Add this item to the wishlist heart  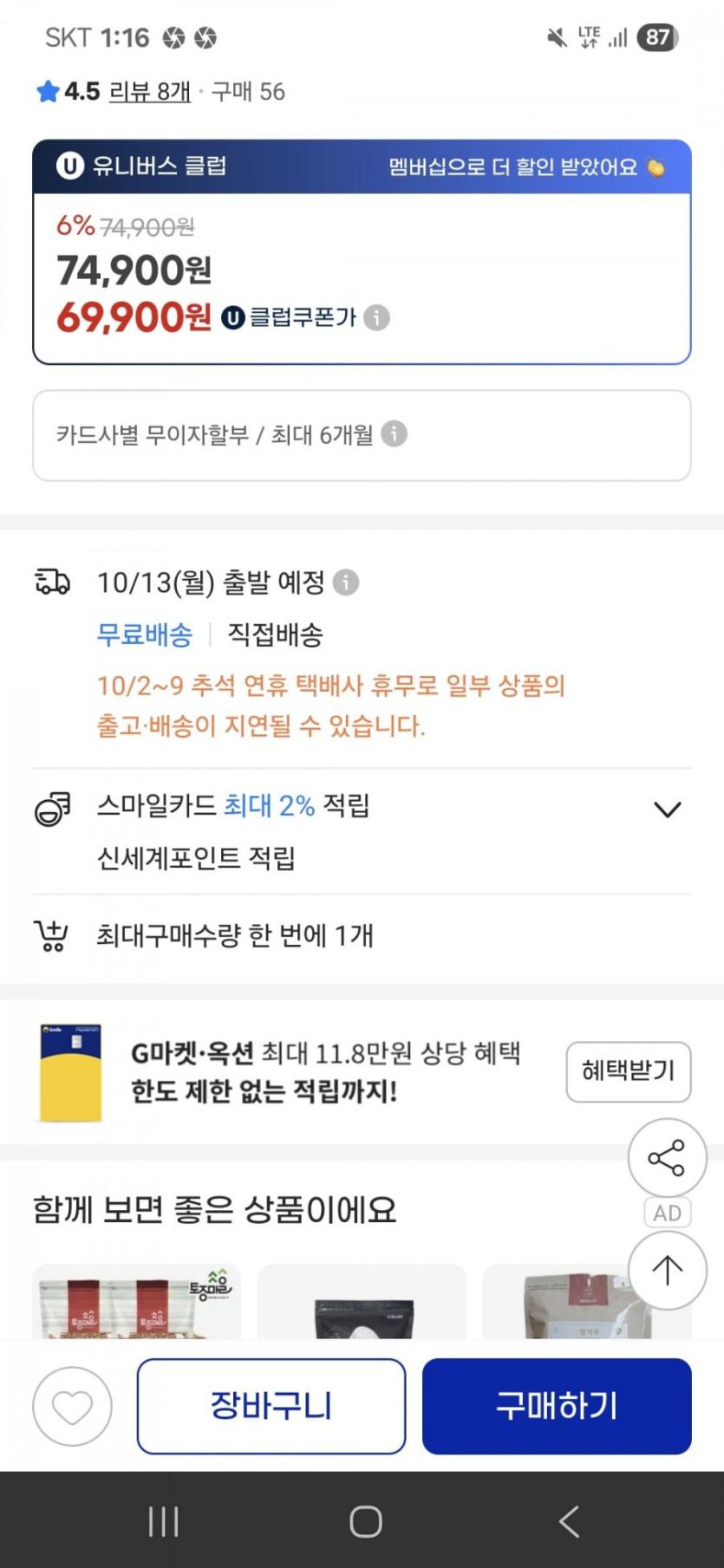(73, 1406)
